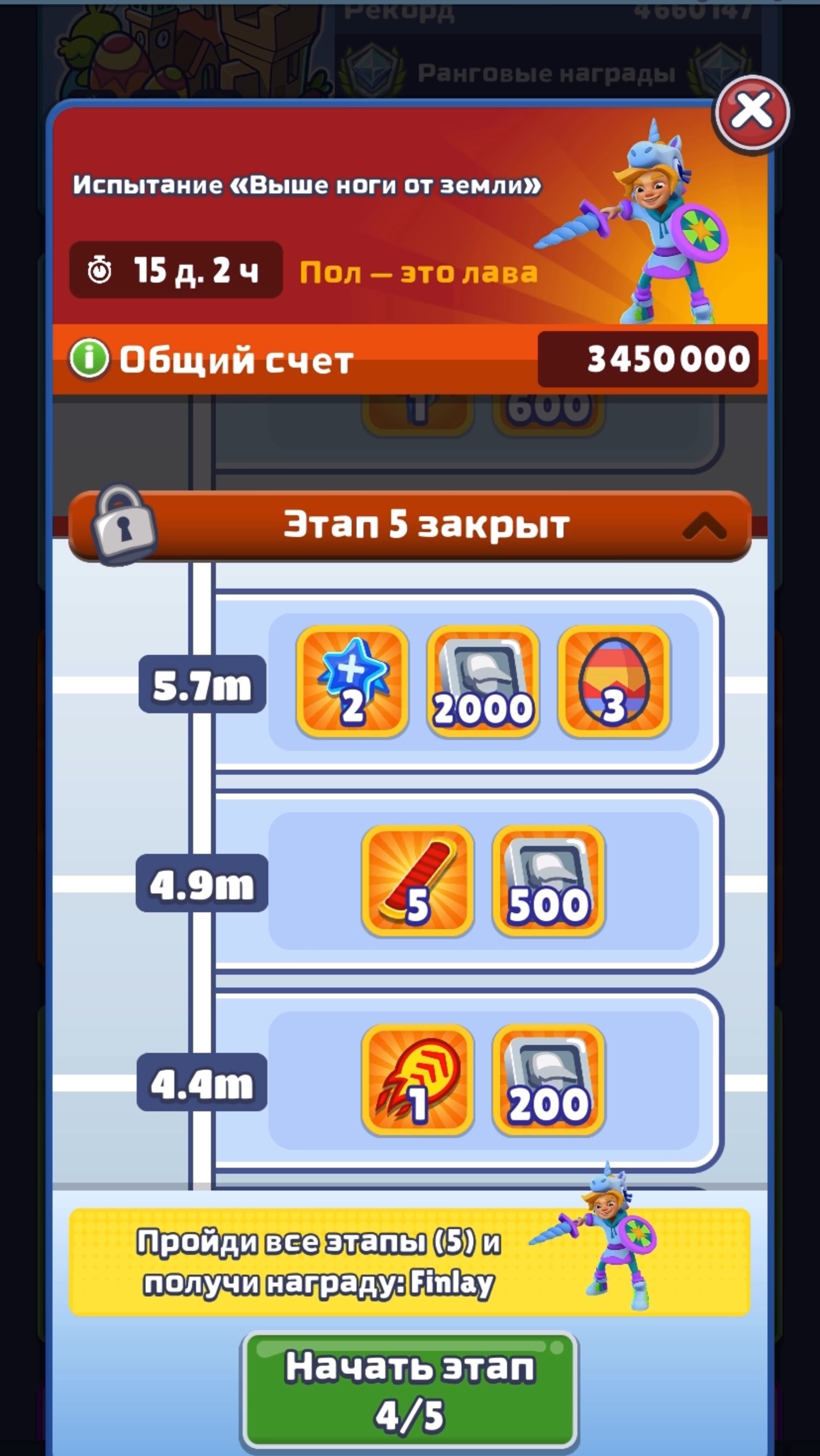View the 2000 reward at 5.7m
The height and width of the screenshot is (1456, 820).
click(x=483, y=682)
